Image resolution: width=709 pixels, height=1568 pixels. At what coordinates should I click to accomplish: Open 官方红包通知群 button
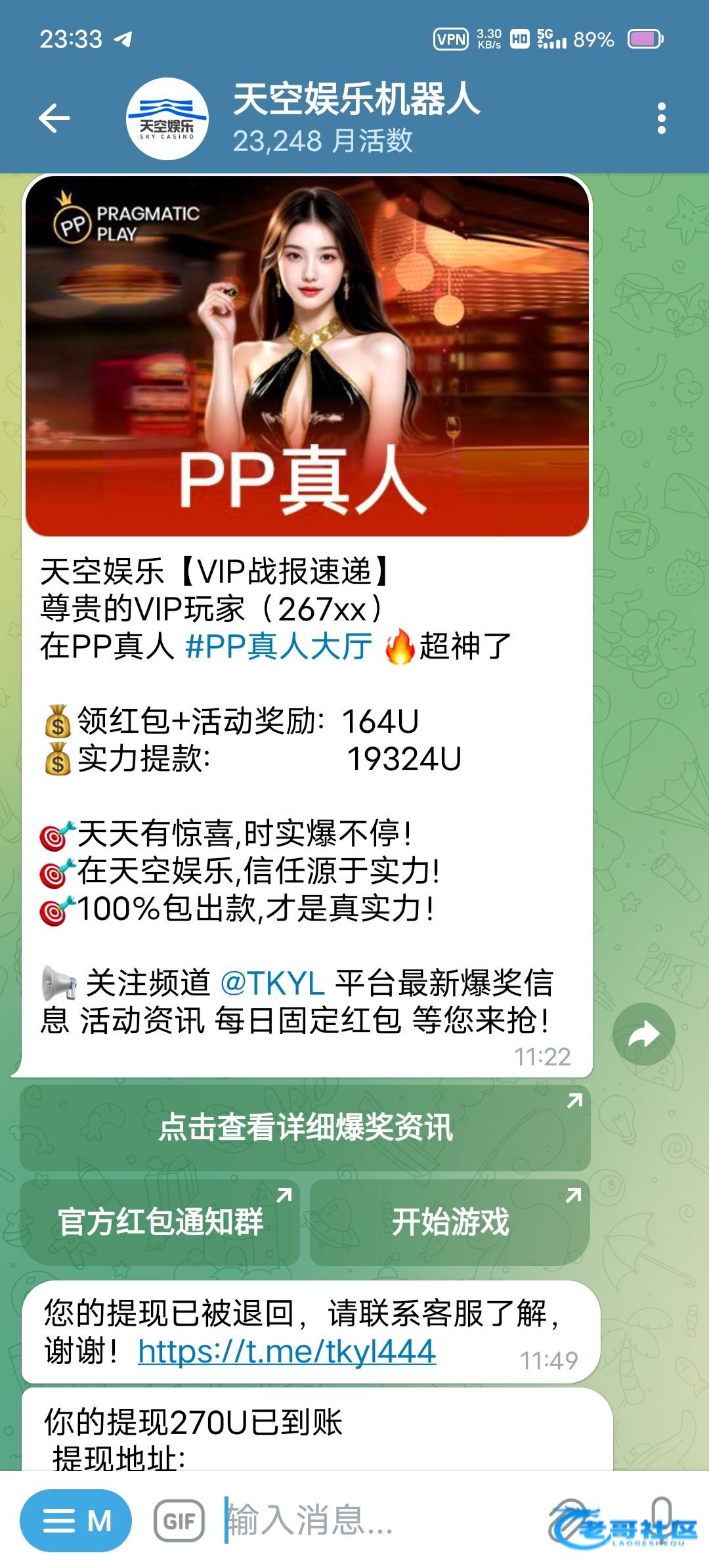(160, 1222)
